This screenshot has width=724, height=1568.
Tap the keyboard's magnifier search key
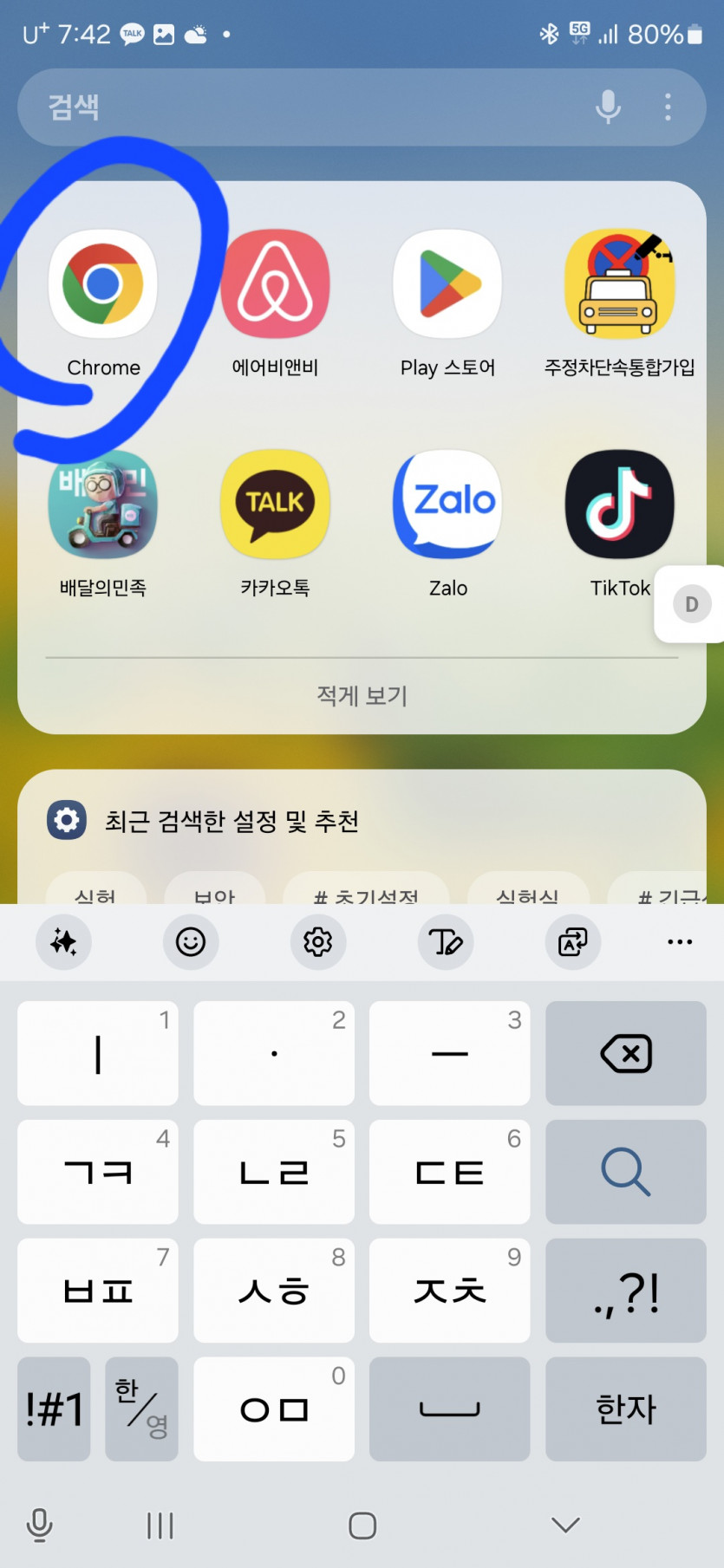click(625, 1172)
